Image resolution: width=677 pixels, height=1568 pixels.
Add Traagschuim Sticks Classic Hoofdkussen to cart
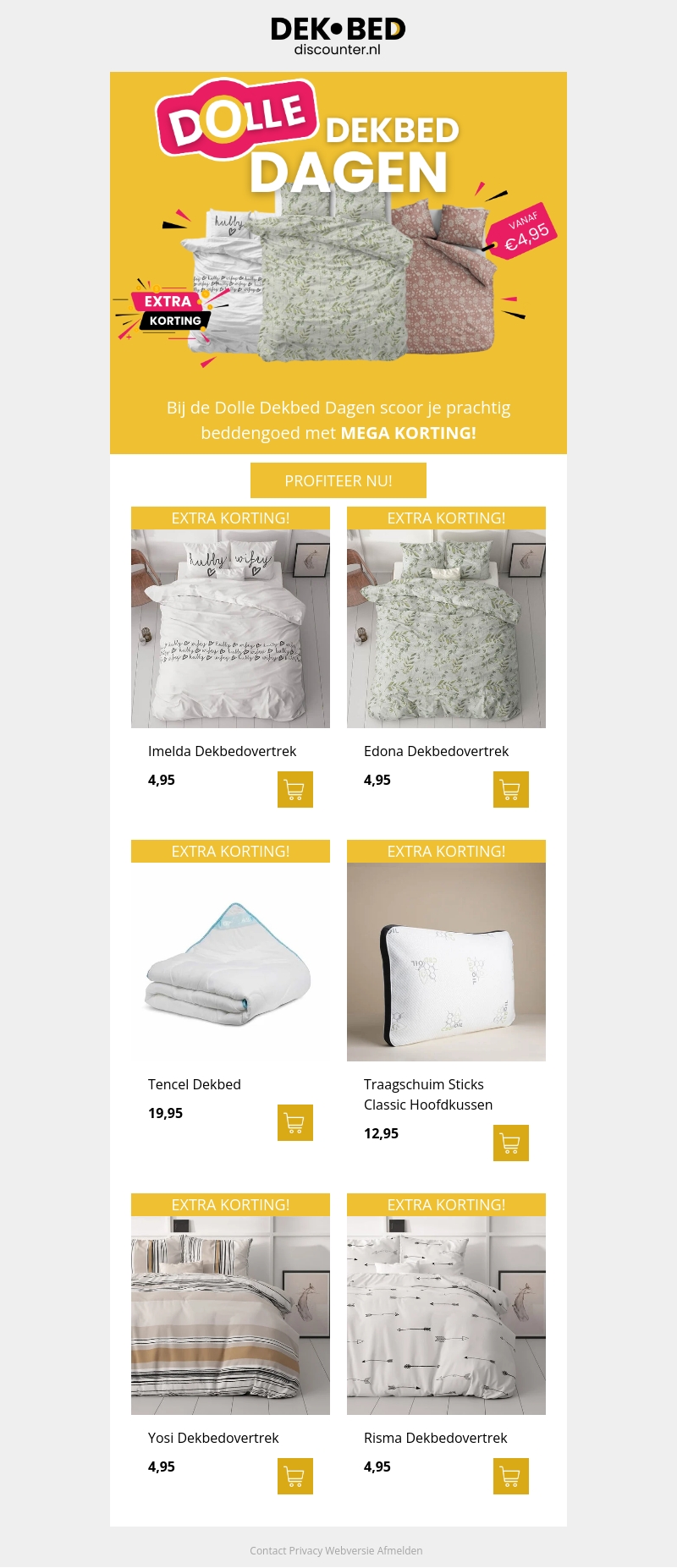[511, 1143]
